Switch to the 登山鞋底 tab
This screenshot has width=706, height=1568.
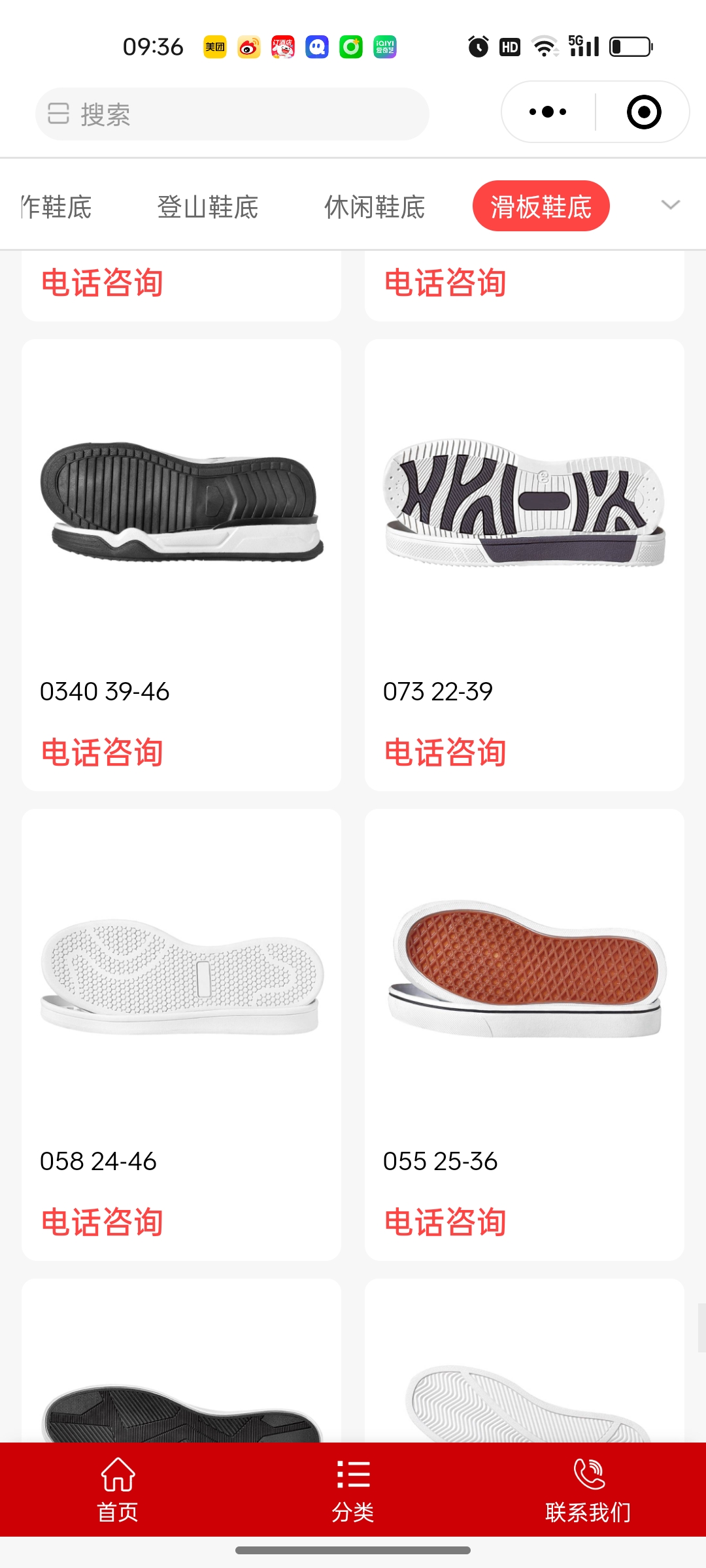(x=208, y=207)
